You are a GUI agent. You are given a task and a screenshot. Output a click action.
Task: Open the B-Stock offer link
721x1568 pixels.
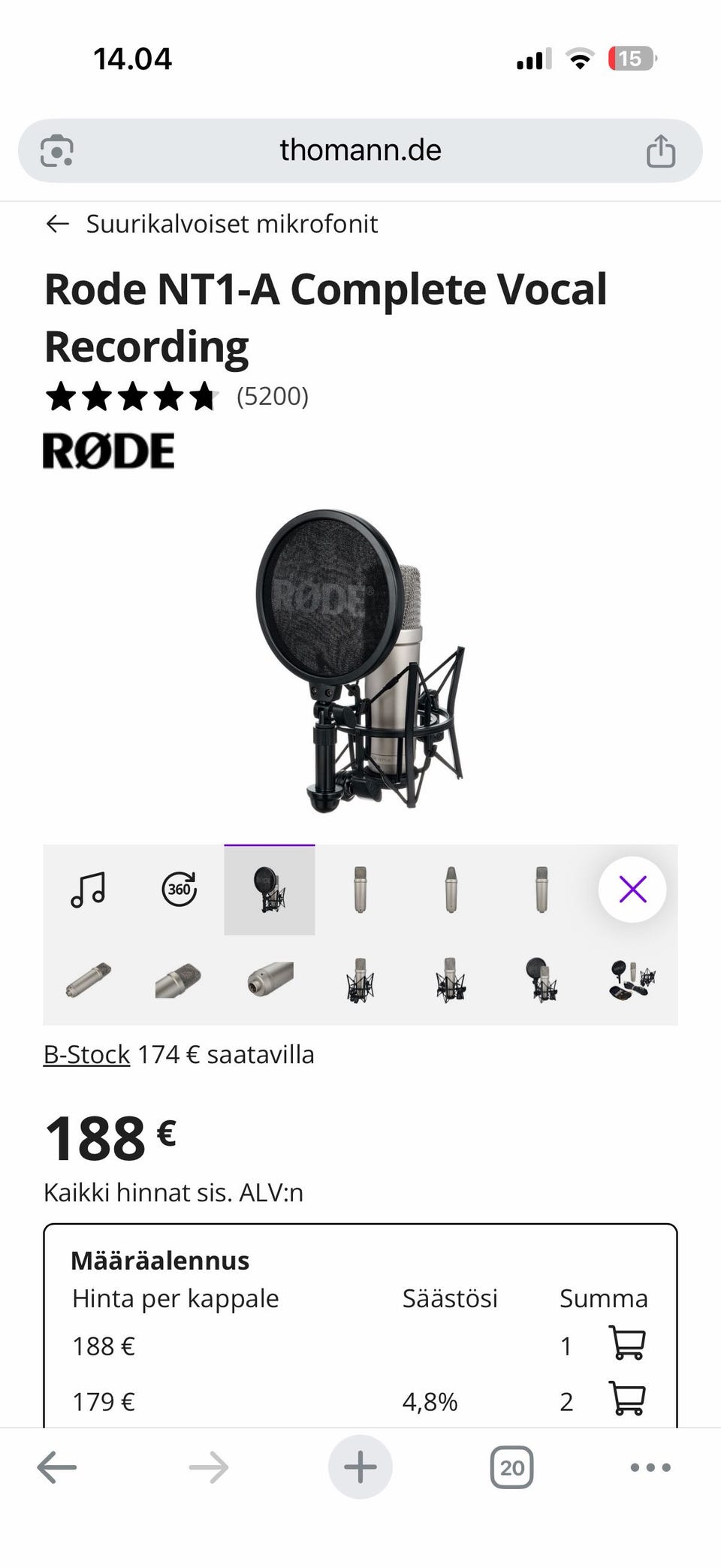coord(86,1055)
